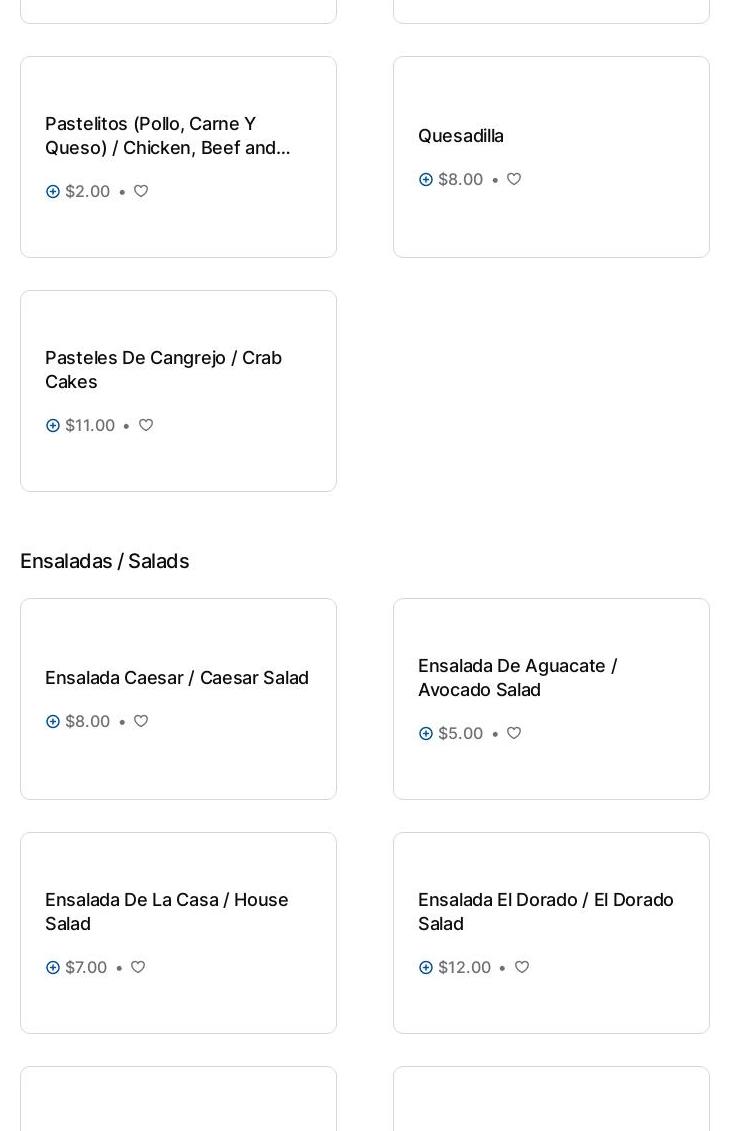
Task: Heart the Avocado Salad
Action: coord(514,733)
